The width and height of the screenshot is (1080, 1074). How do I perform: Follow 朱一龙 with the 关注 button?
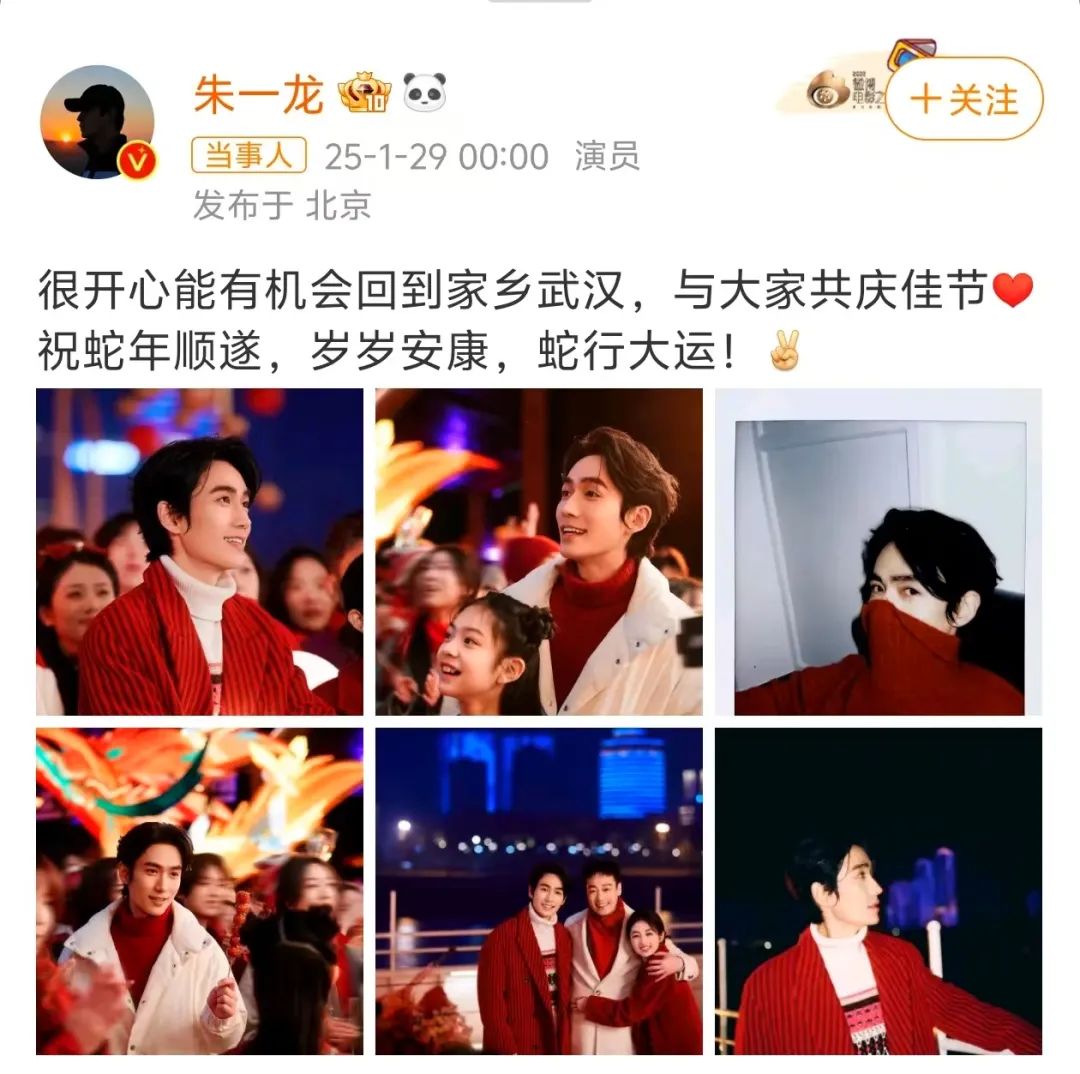click(964, 99)
